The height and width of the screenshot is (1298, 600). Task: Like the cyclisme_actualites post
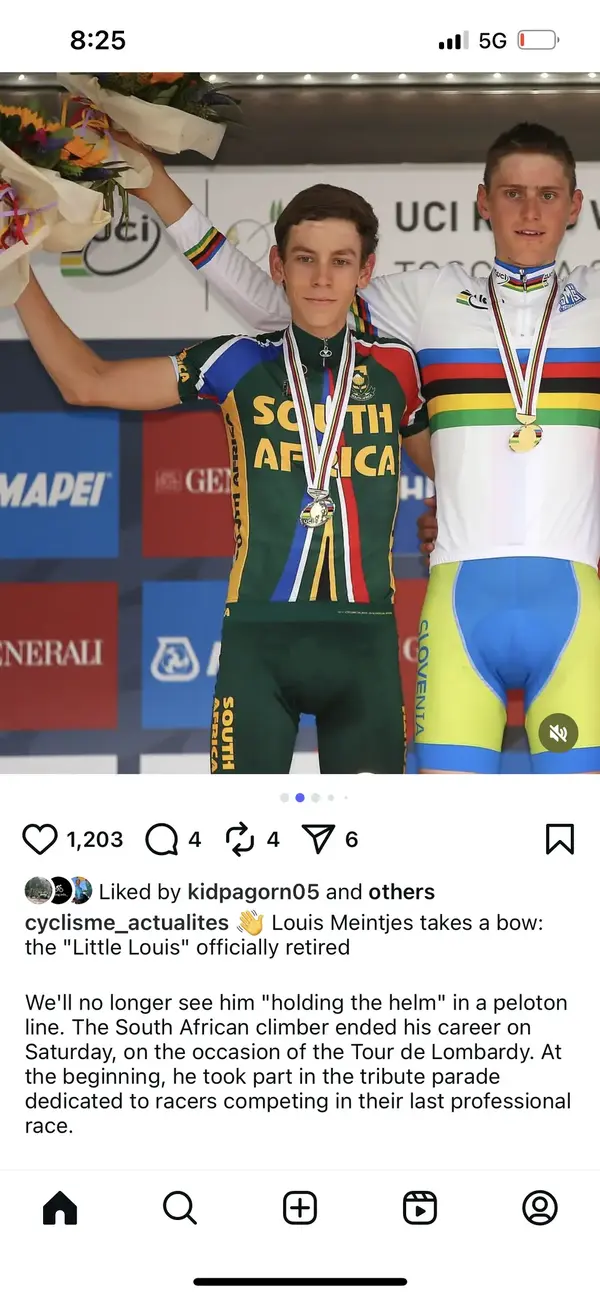[40, 840]
